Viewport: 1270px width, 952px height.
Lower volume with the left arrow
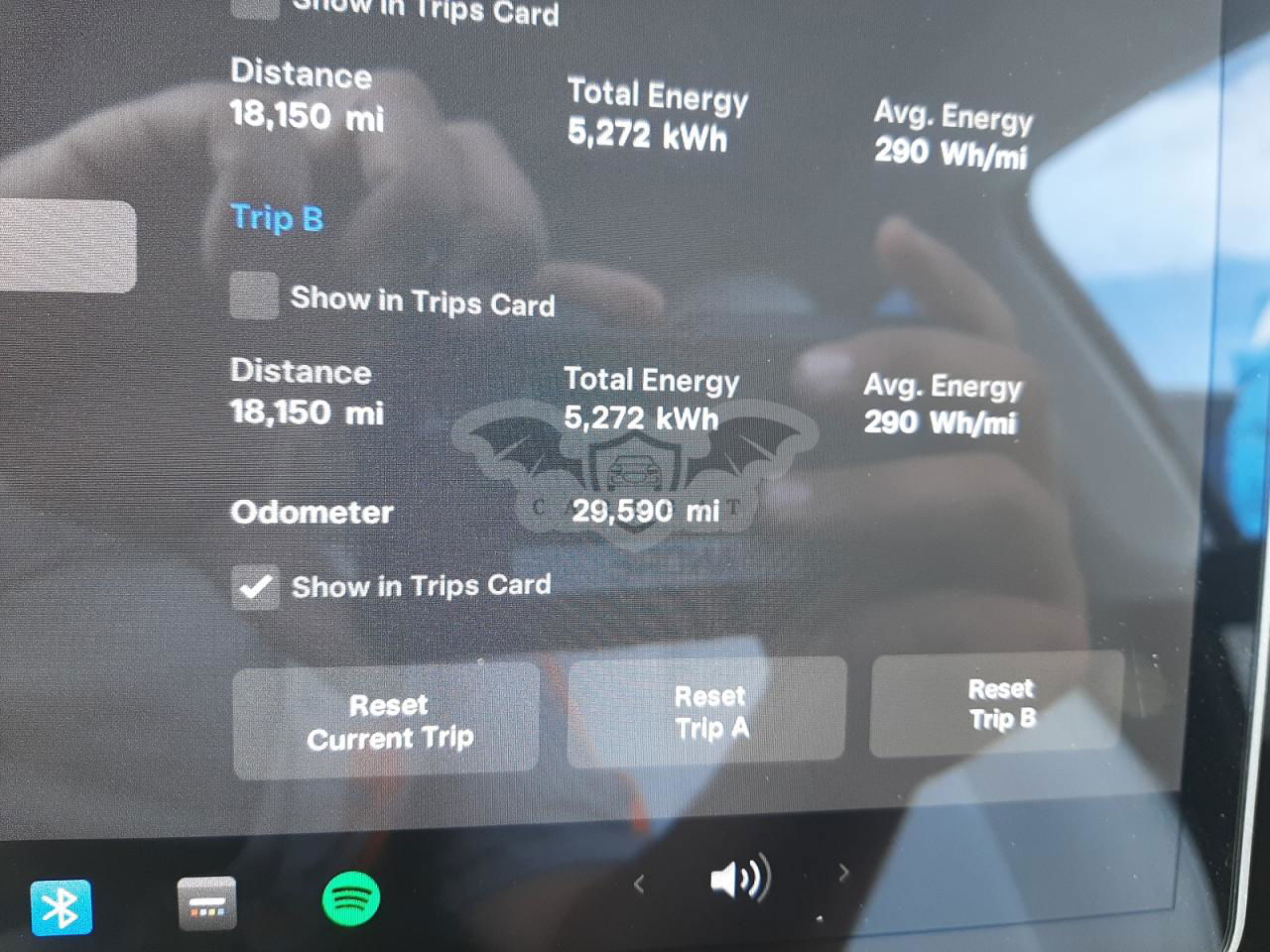[x=639, y=883]
